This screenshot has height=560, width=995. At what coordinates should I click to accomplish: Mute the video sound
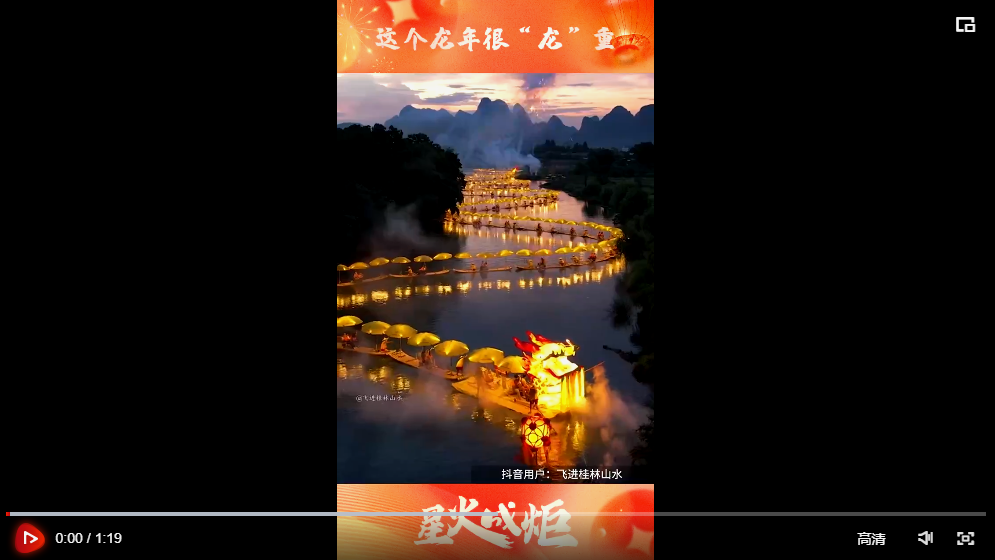[925, 538]
